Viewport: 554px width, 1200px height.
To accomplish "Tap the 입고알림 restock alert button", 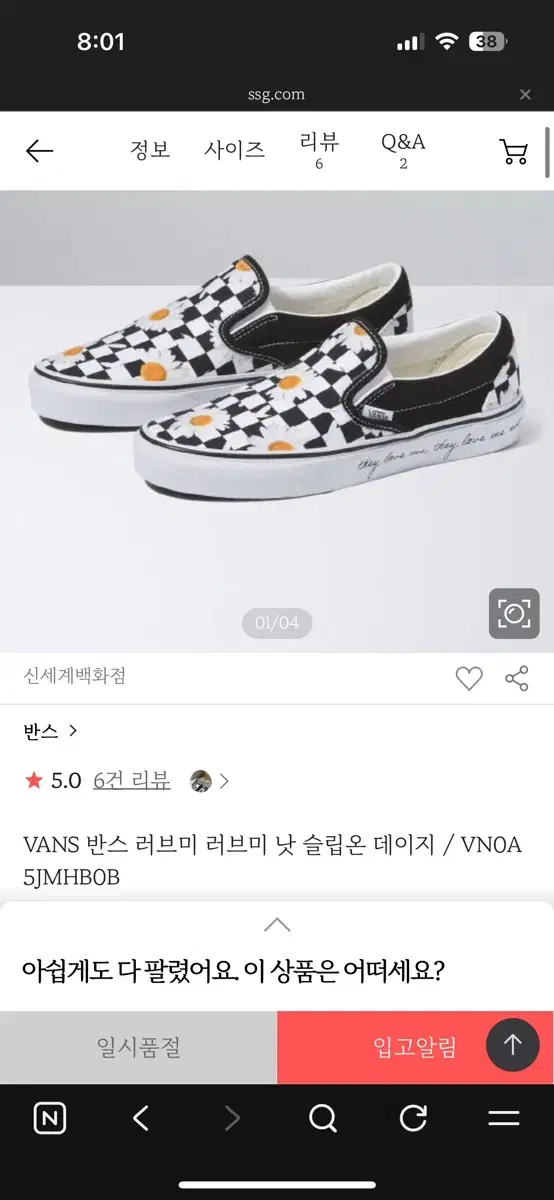I will [415, 1047].
